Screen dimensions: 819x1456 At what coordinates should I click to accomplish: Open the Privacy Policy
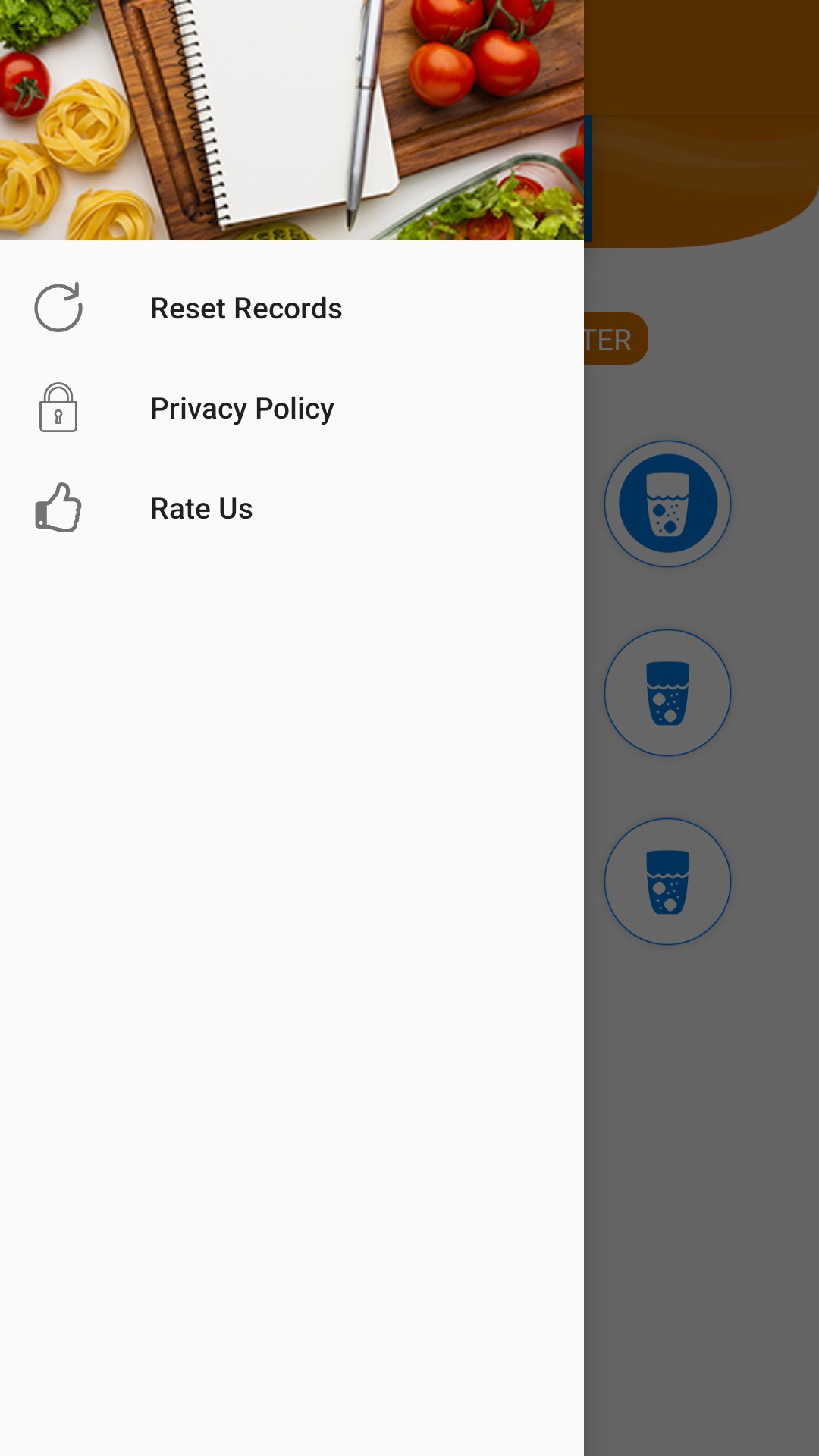292,408
